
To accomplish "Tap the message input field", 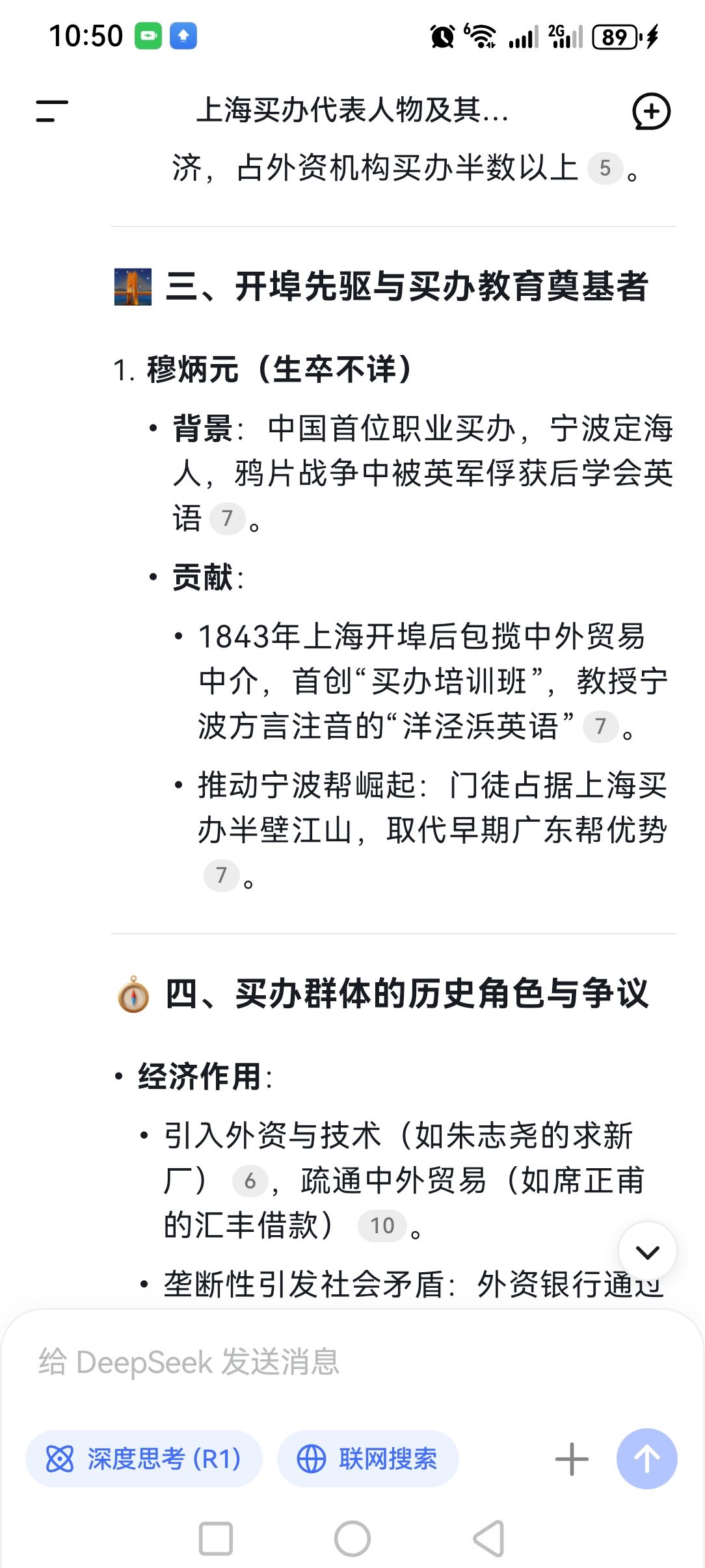I will tap(351, 1362).
